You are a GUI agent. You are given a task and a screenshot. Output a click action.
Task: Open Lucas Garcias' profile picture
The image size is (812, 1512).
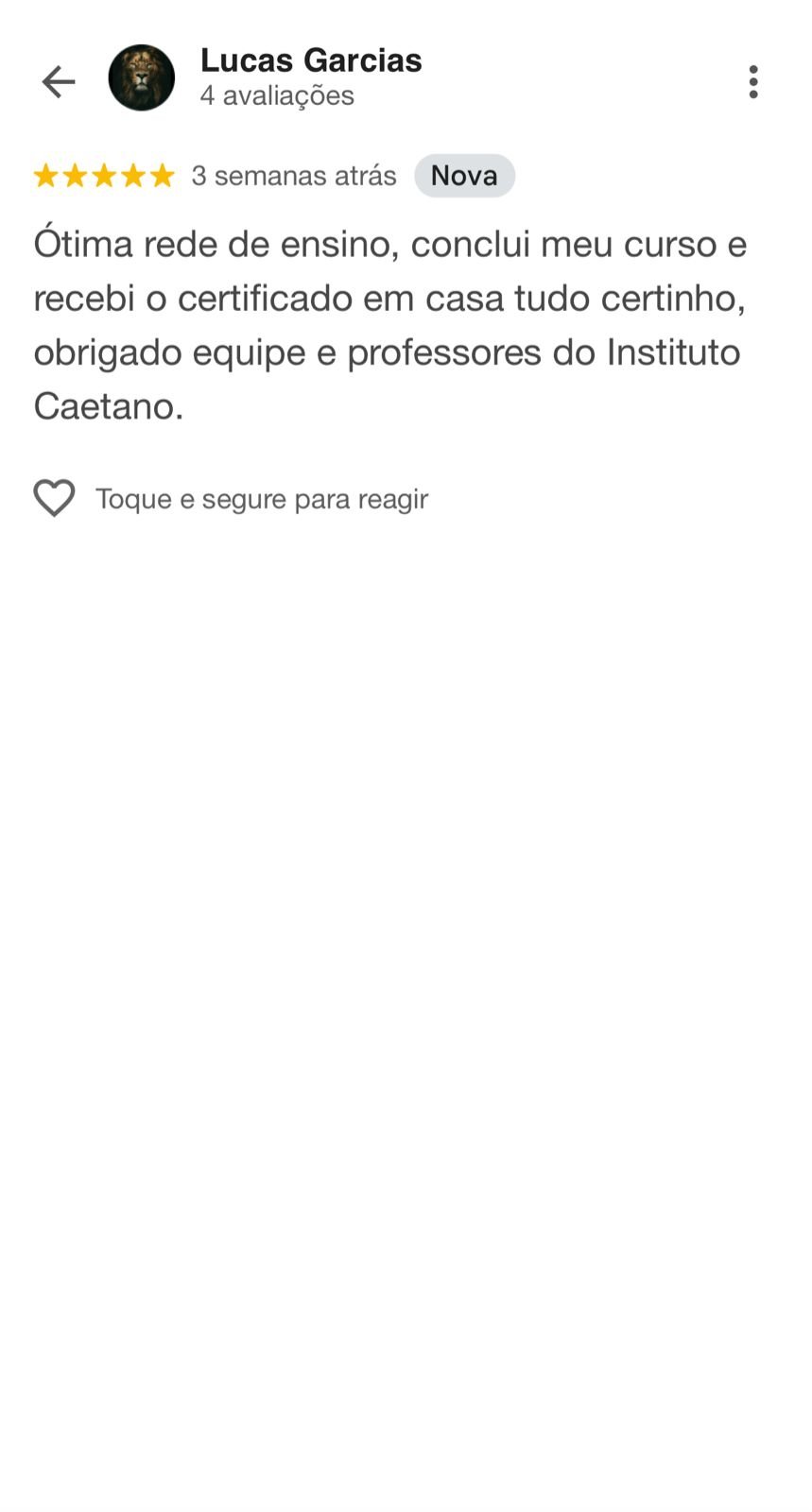coord(142,78)
